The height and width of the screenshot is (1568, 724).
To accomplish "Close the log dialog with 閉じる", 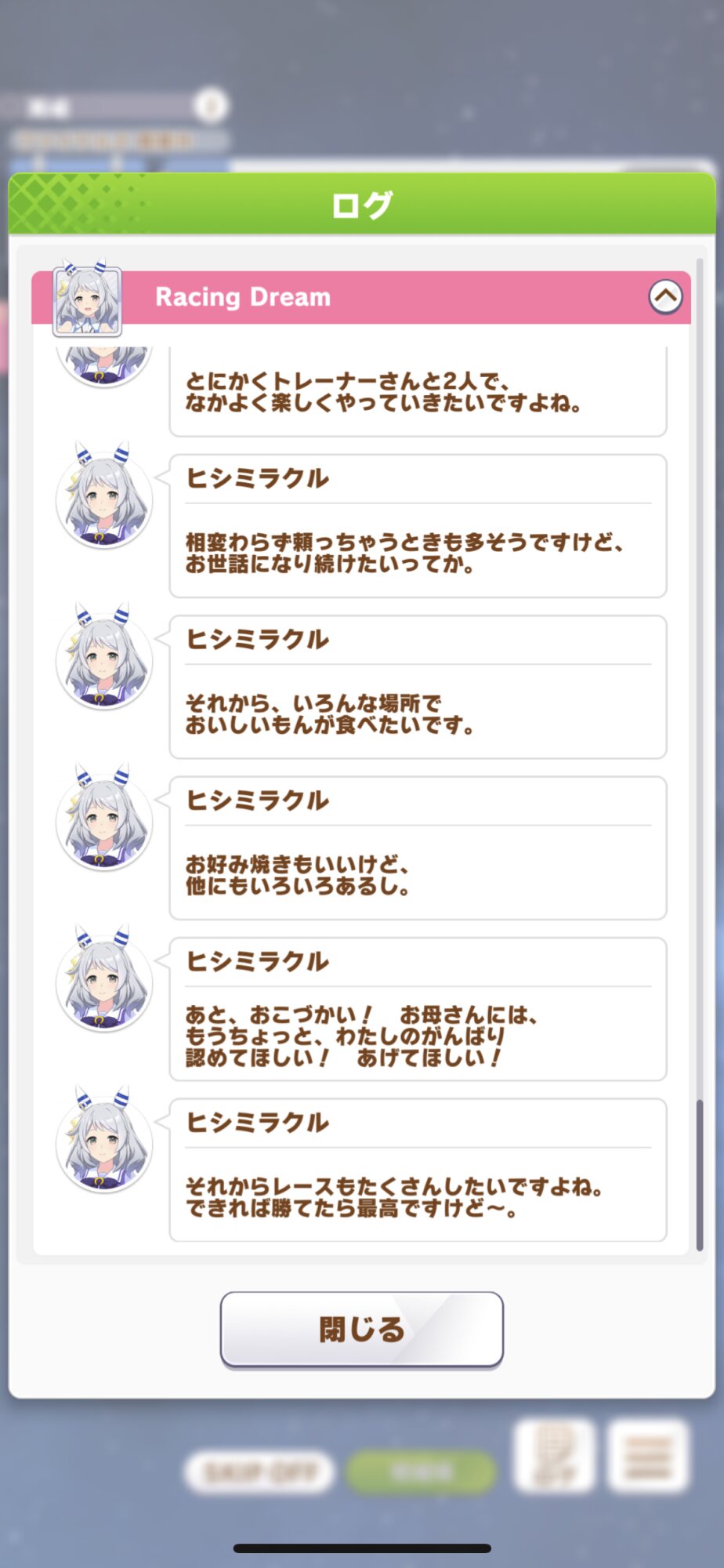I will tap(361, 1329).
